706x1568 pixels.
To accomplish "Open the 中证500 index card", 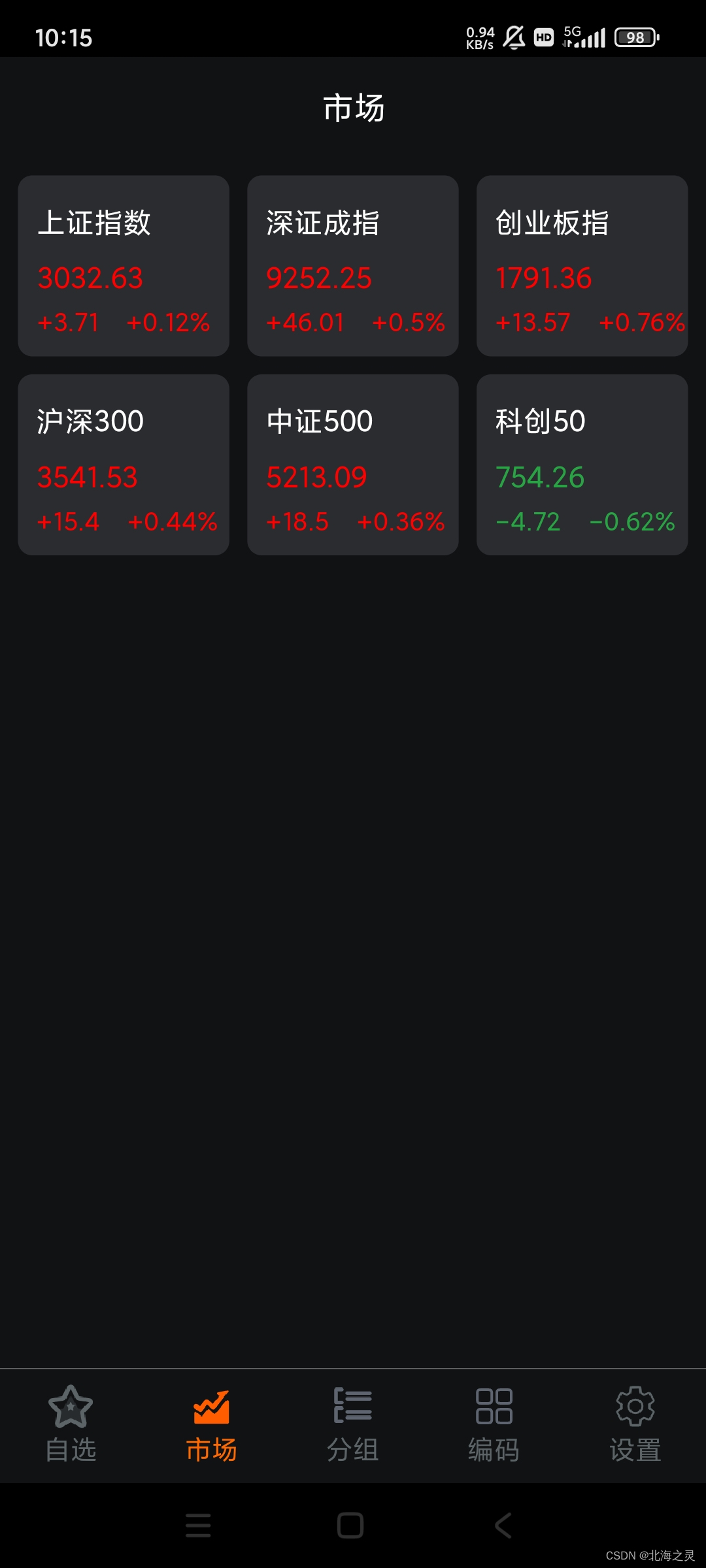I will [x=353, y=465].
